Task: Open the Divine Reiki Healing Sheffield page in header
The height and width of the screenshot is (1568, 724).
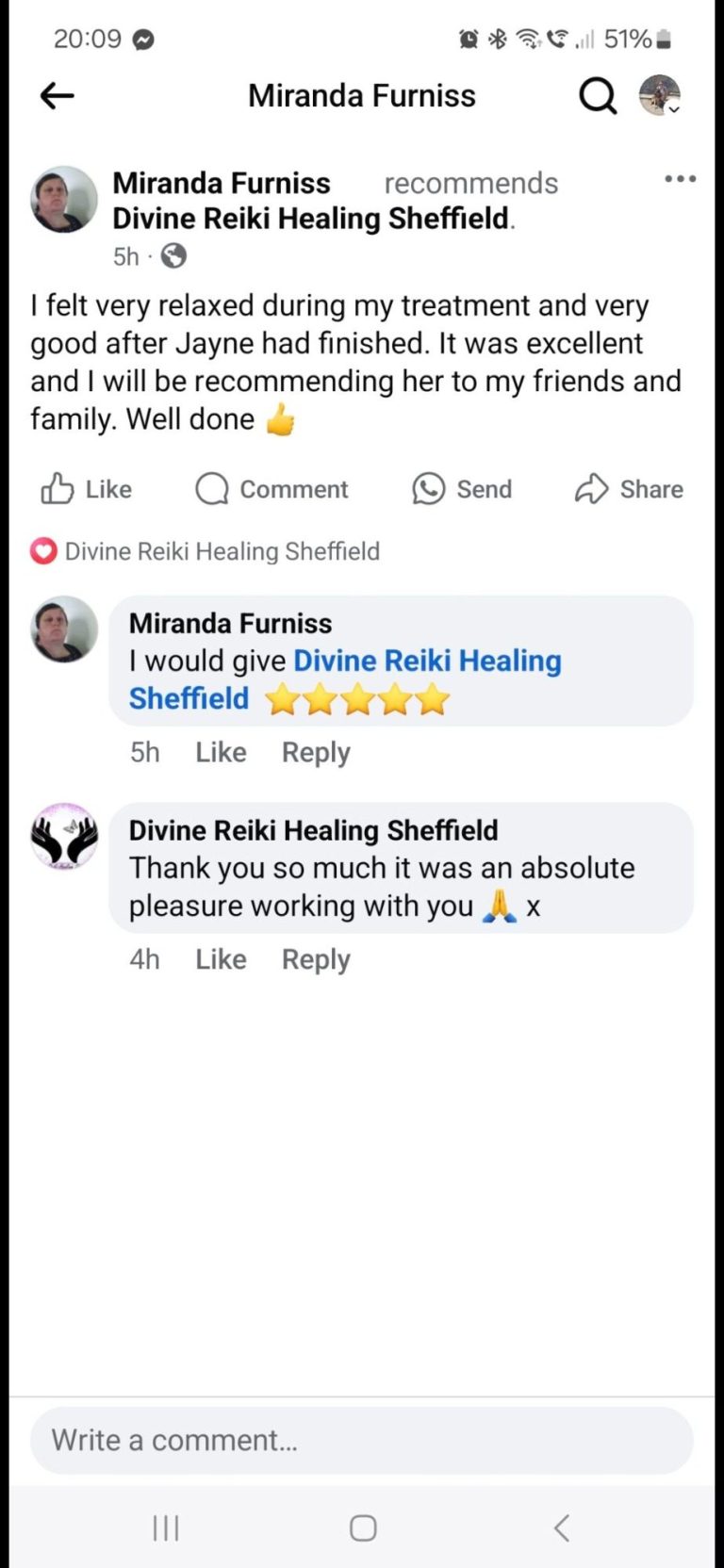Action: (x=311, y=219)
